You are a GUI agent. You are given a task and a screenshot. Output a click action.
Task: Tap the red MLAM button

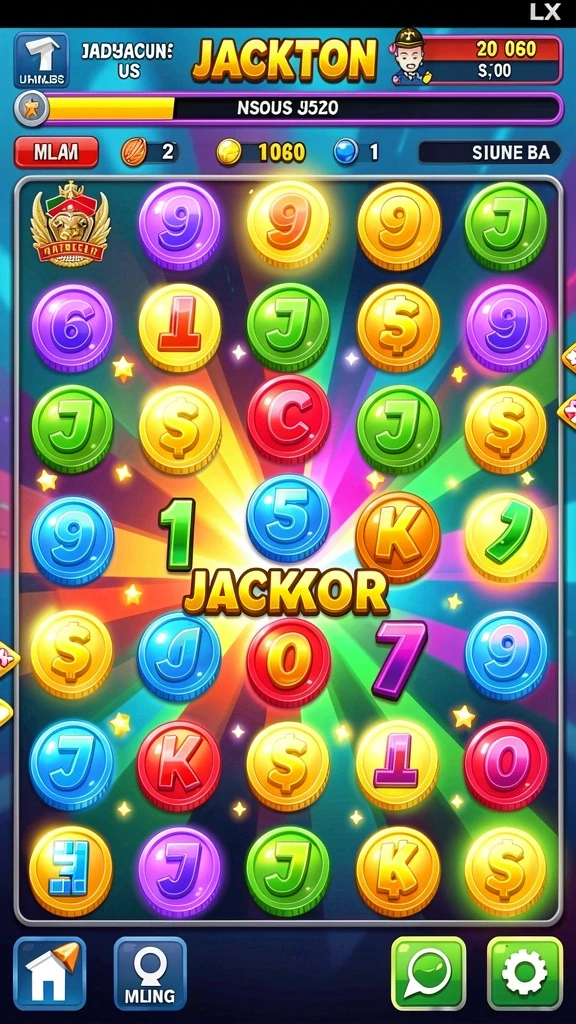coord(56,152)
